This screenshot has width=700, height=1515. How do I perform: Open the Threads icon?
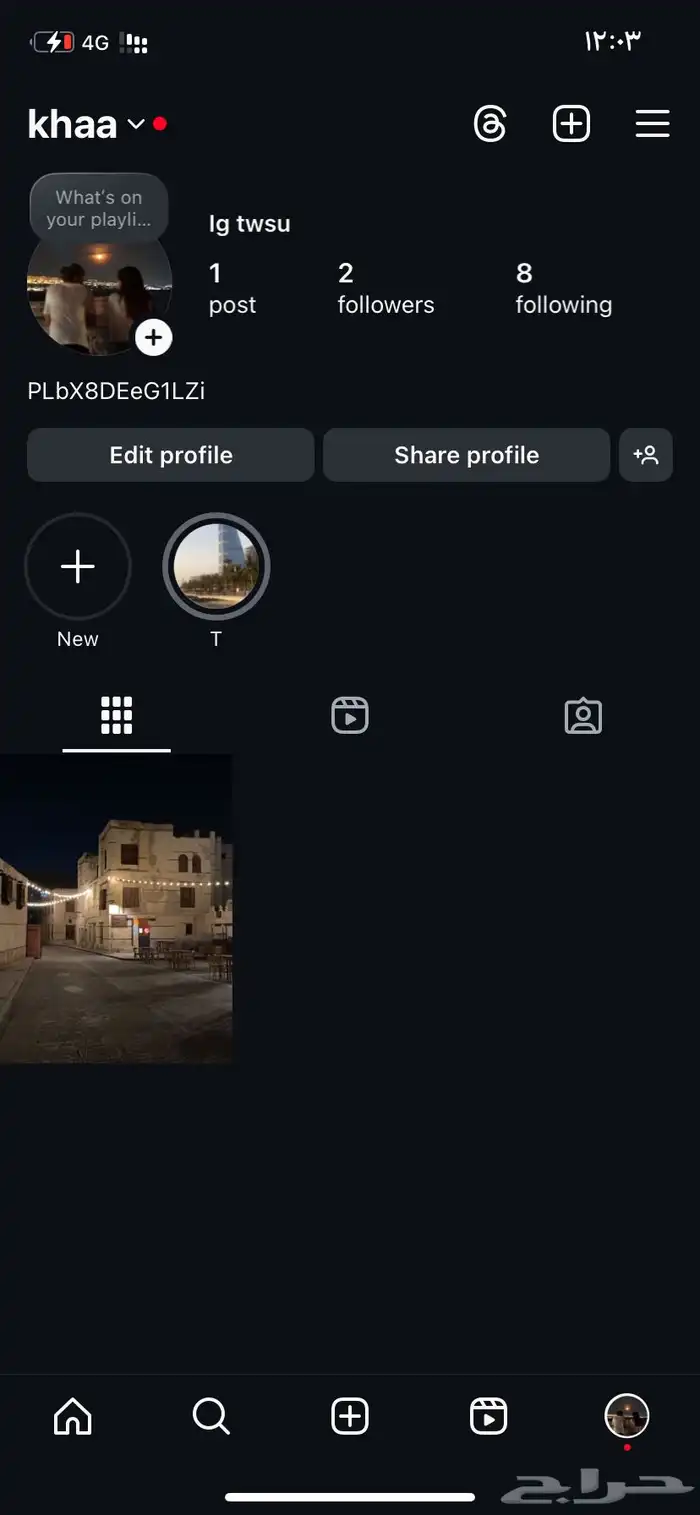pyautogui.click(x=490, y=124)
